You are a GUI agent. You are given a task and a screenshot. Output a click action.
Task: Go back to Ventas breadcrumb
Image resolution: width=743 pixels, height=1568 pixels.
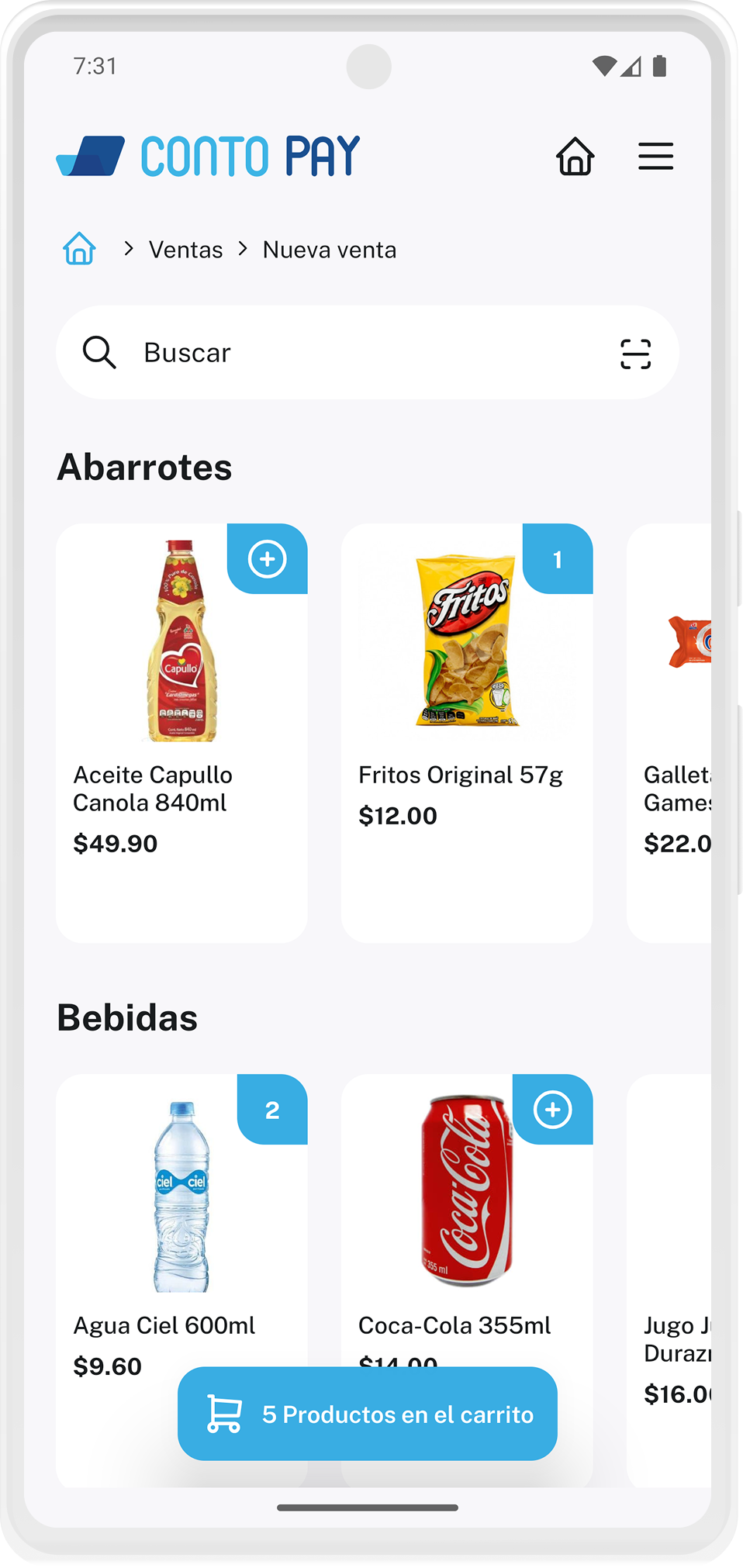(185, 250)
